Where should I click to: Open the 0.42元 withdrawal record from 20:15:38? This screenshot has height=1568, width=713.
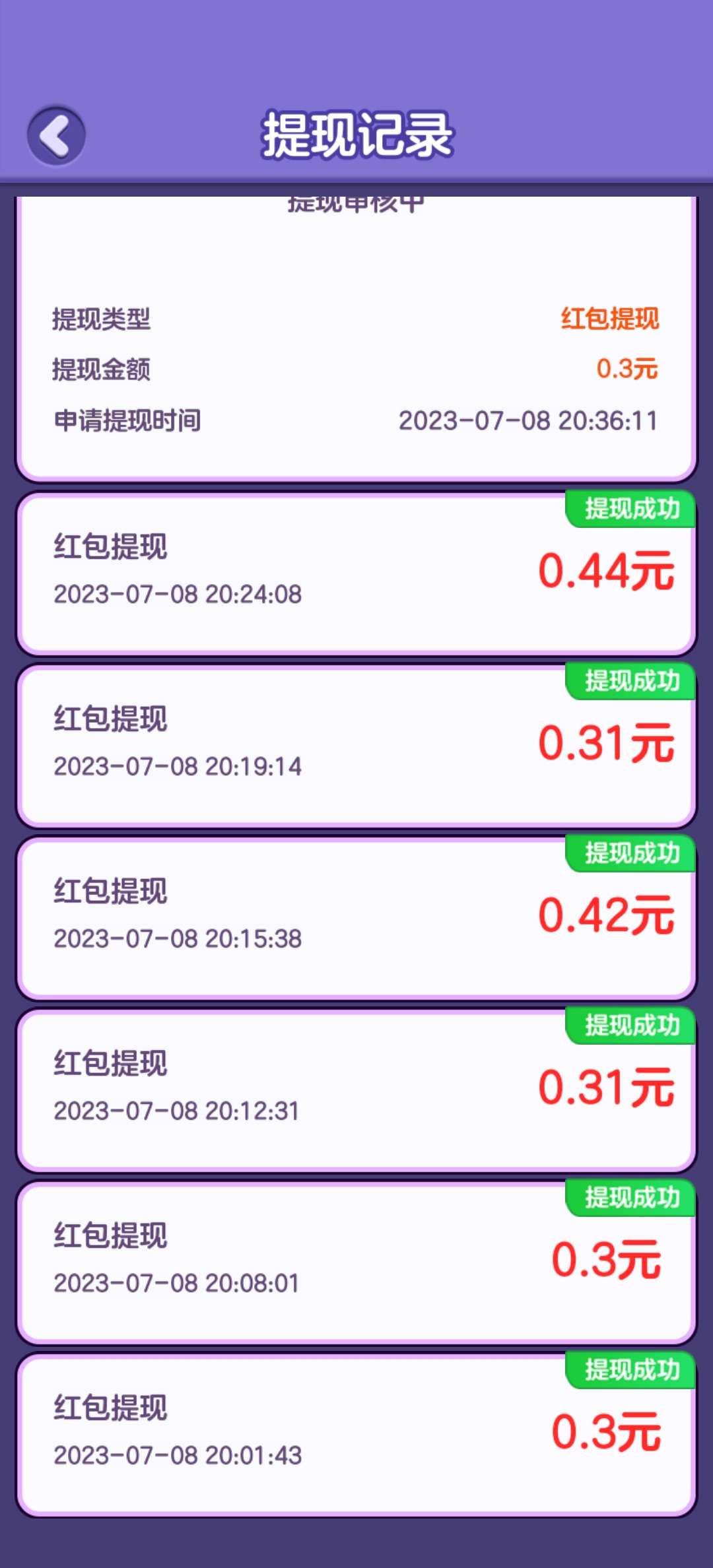pos(356,918)
